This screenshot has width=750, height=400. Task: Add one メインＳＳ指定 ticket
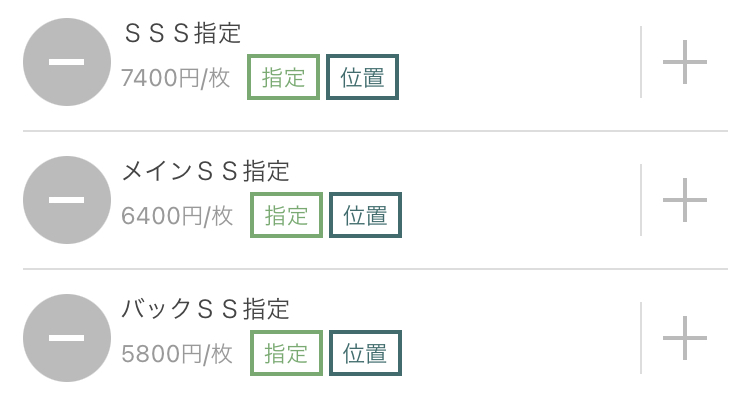pyautogui.click(x=685, y=200)
